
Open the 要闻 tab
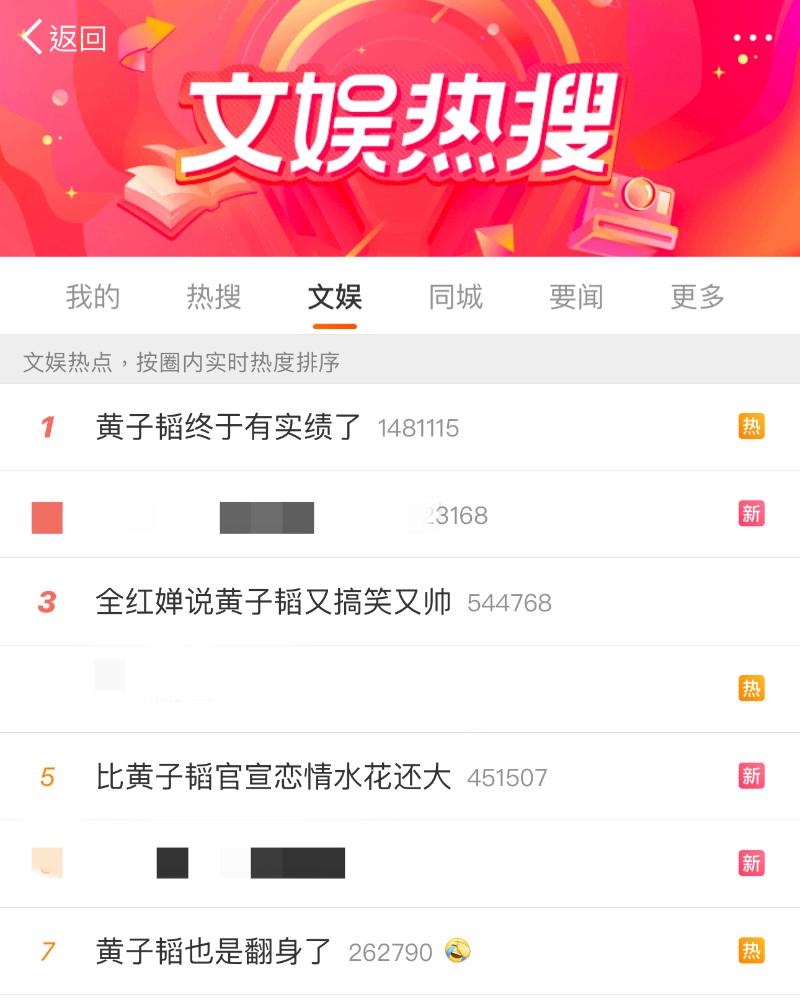click(x=576, y=297)
